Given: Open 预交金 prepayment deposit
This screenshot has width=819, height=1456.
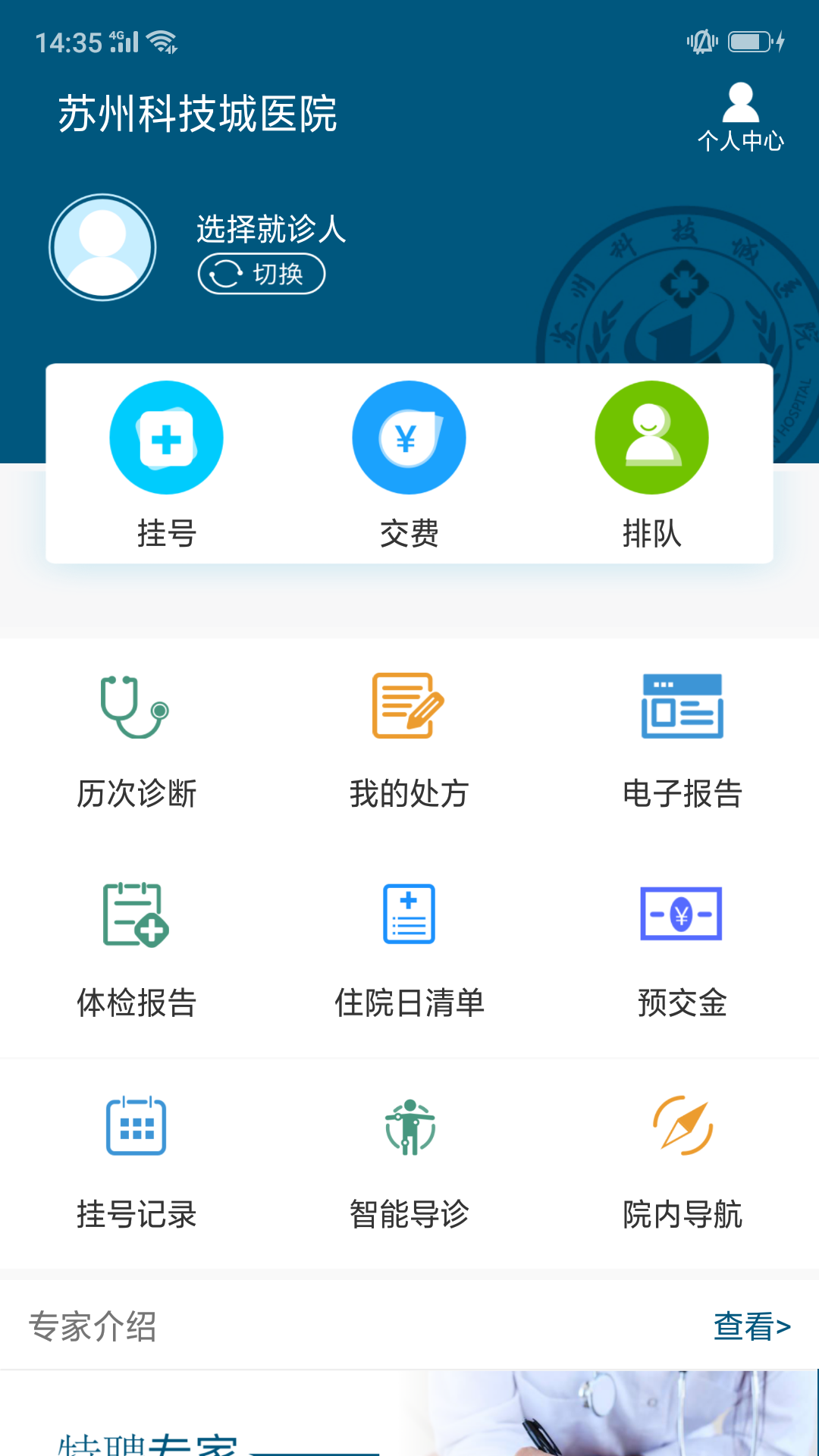Looking at the screenshot, I should [682, 950].
